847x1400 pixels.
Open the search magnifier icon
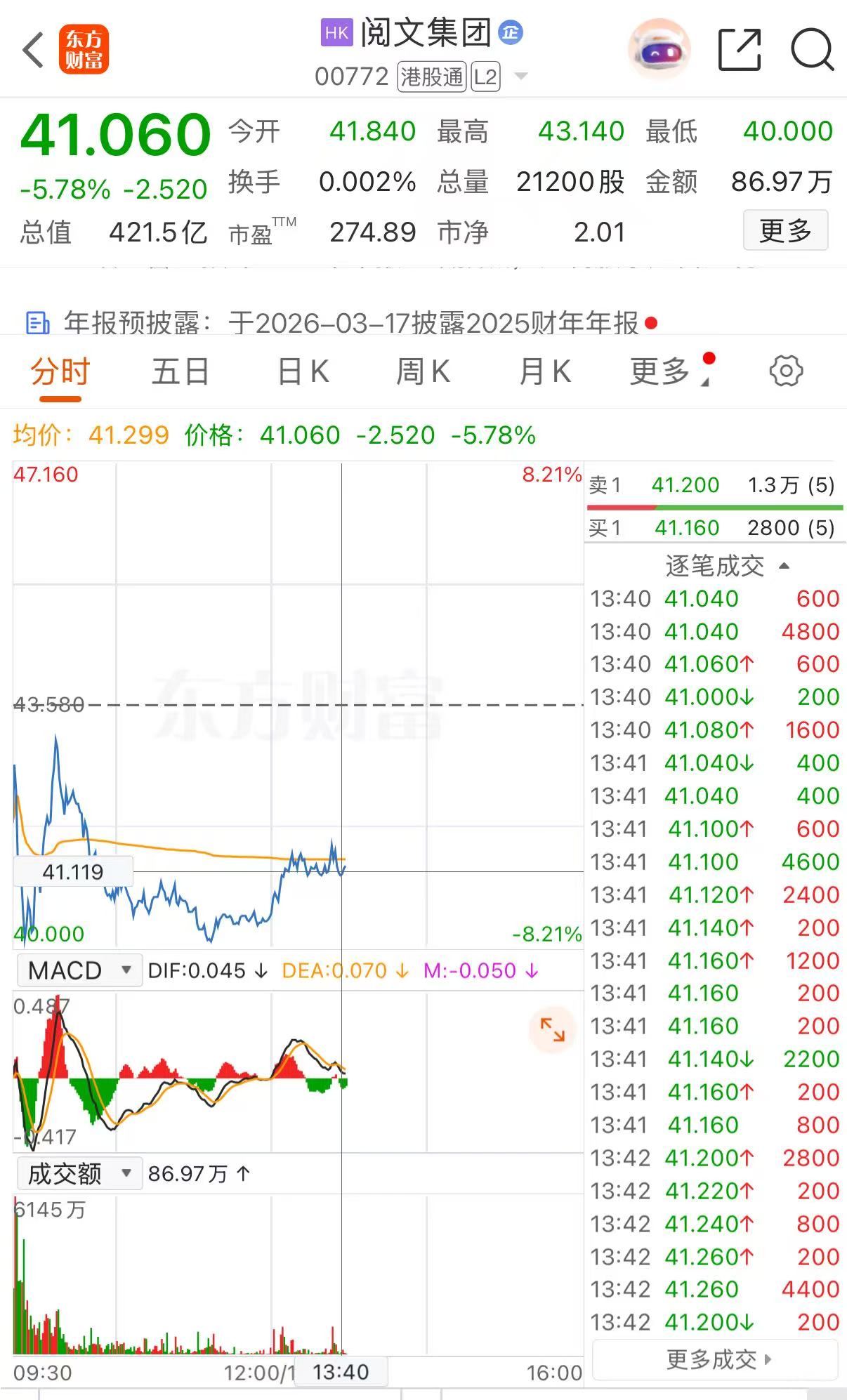coord(811,51)
